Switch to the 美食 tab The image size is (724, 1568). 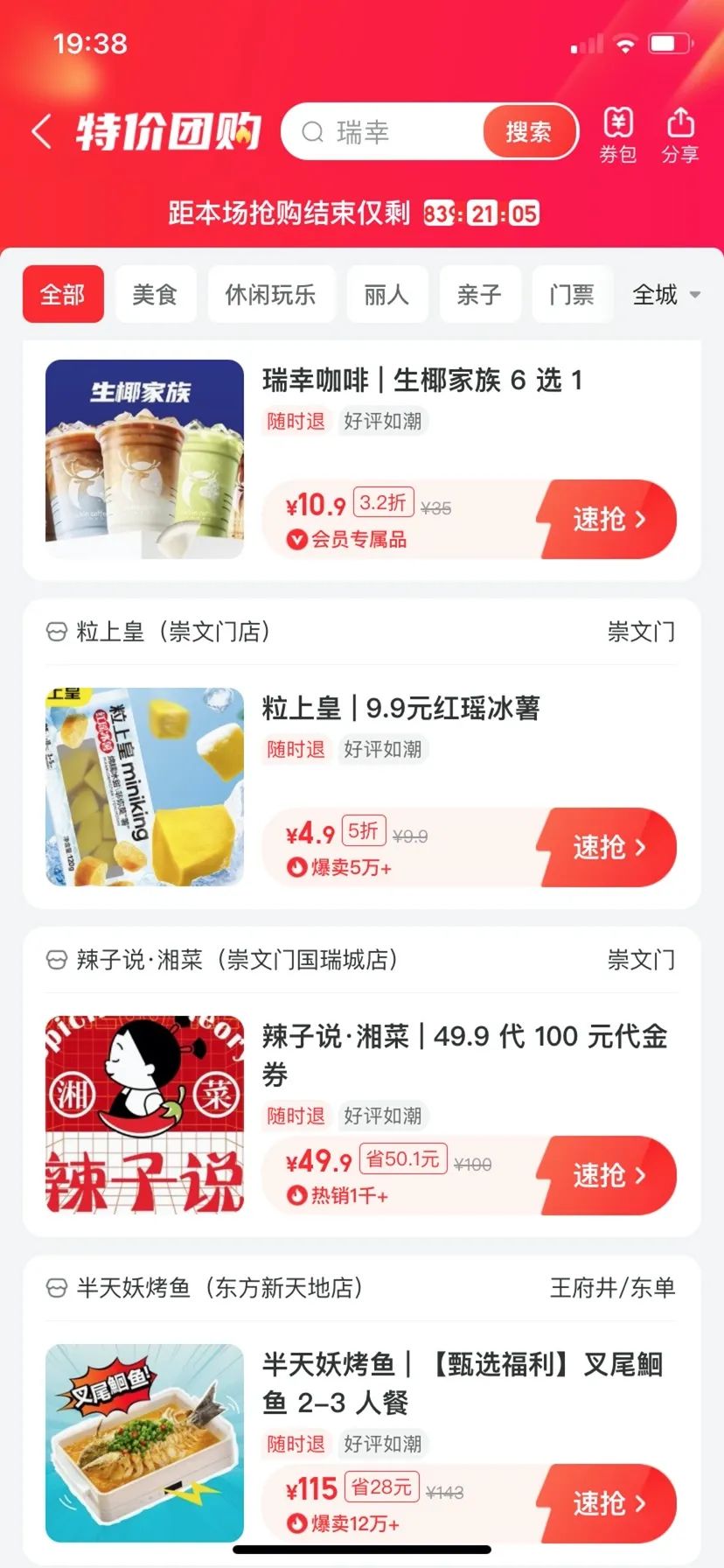156,294
